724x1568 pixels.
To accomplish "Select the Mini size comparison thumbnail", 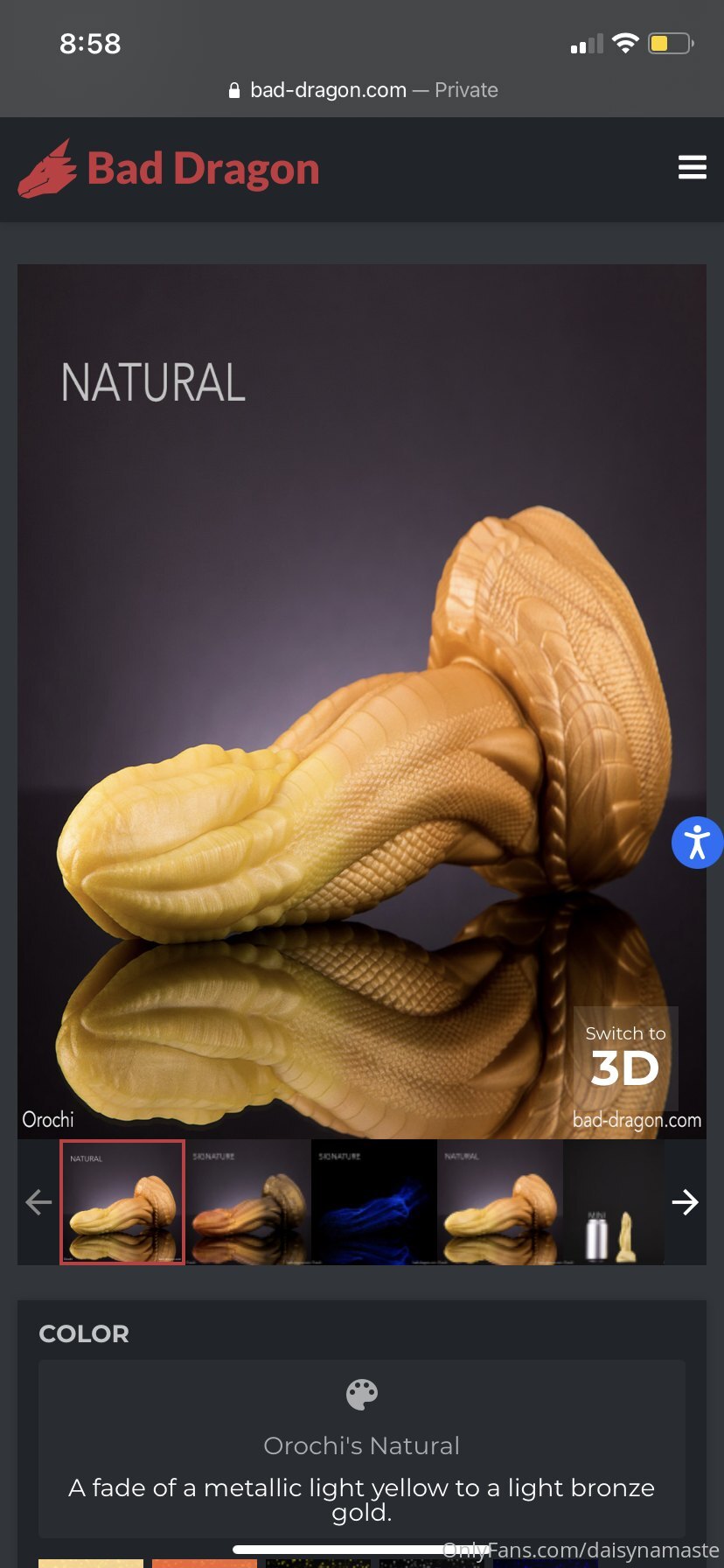I will (615, 1202).
